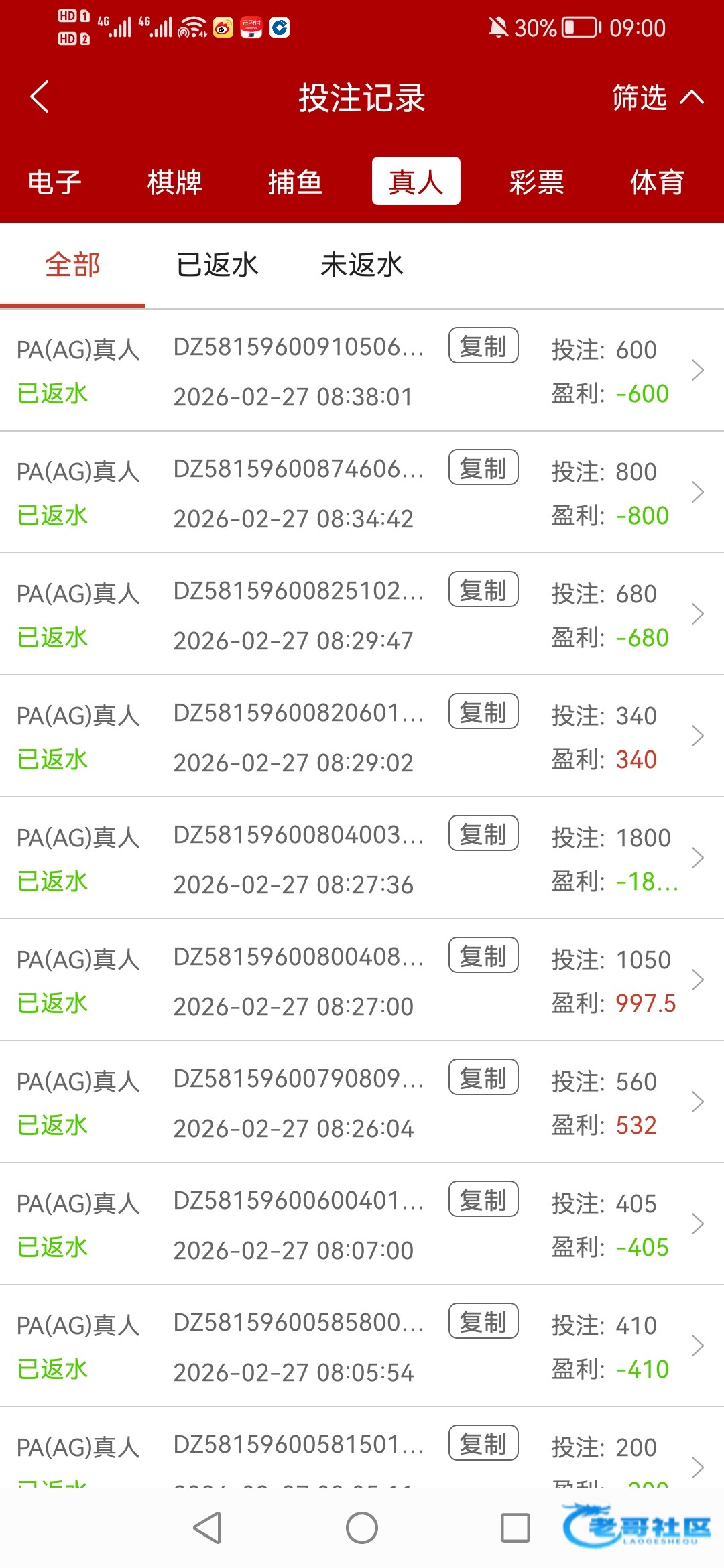Show only 未返水 records
The width and height of the screenshot is (724, 1568).
[362, 265]
